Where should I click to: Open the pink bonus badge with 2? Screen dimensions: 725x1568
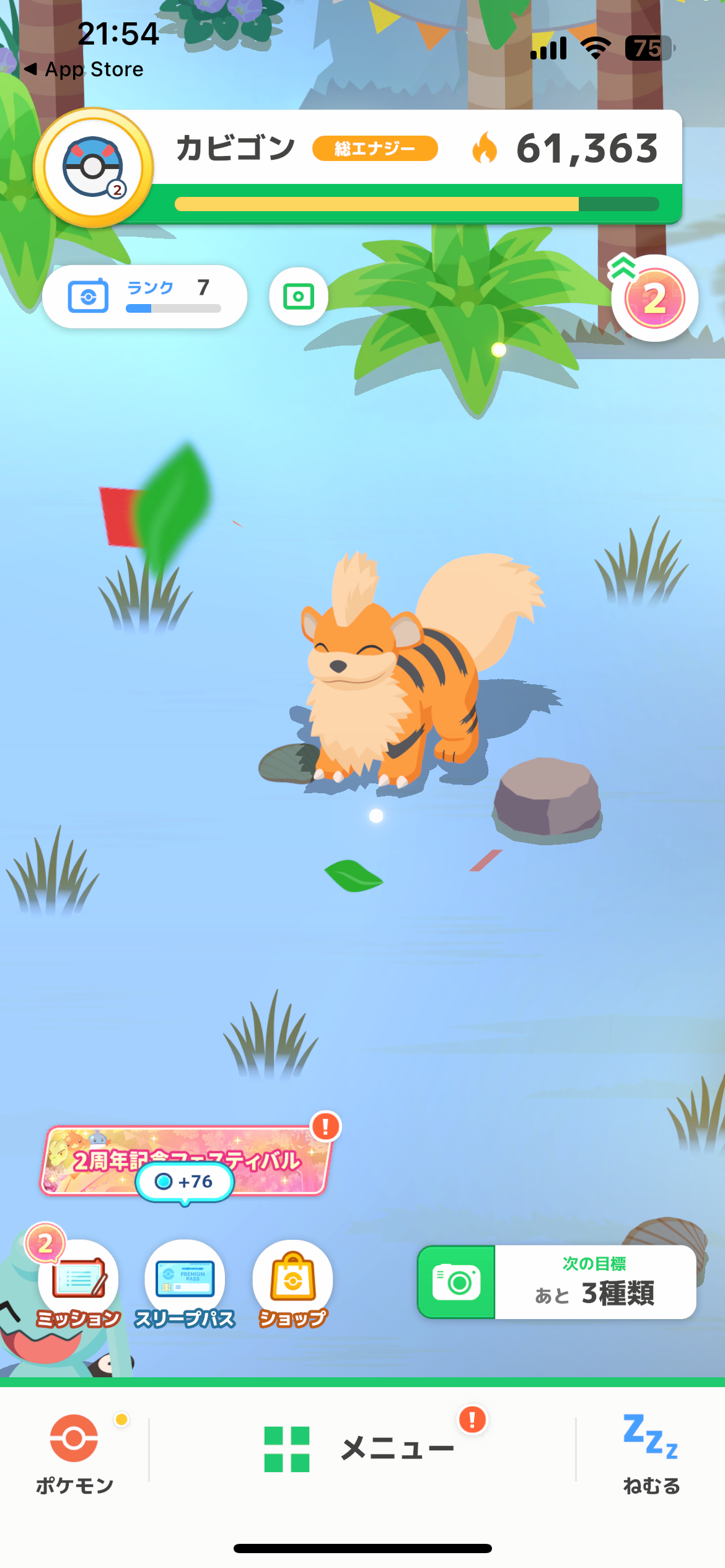point(654,298)
